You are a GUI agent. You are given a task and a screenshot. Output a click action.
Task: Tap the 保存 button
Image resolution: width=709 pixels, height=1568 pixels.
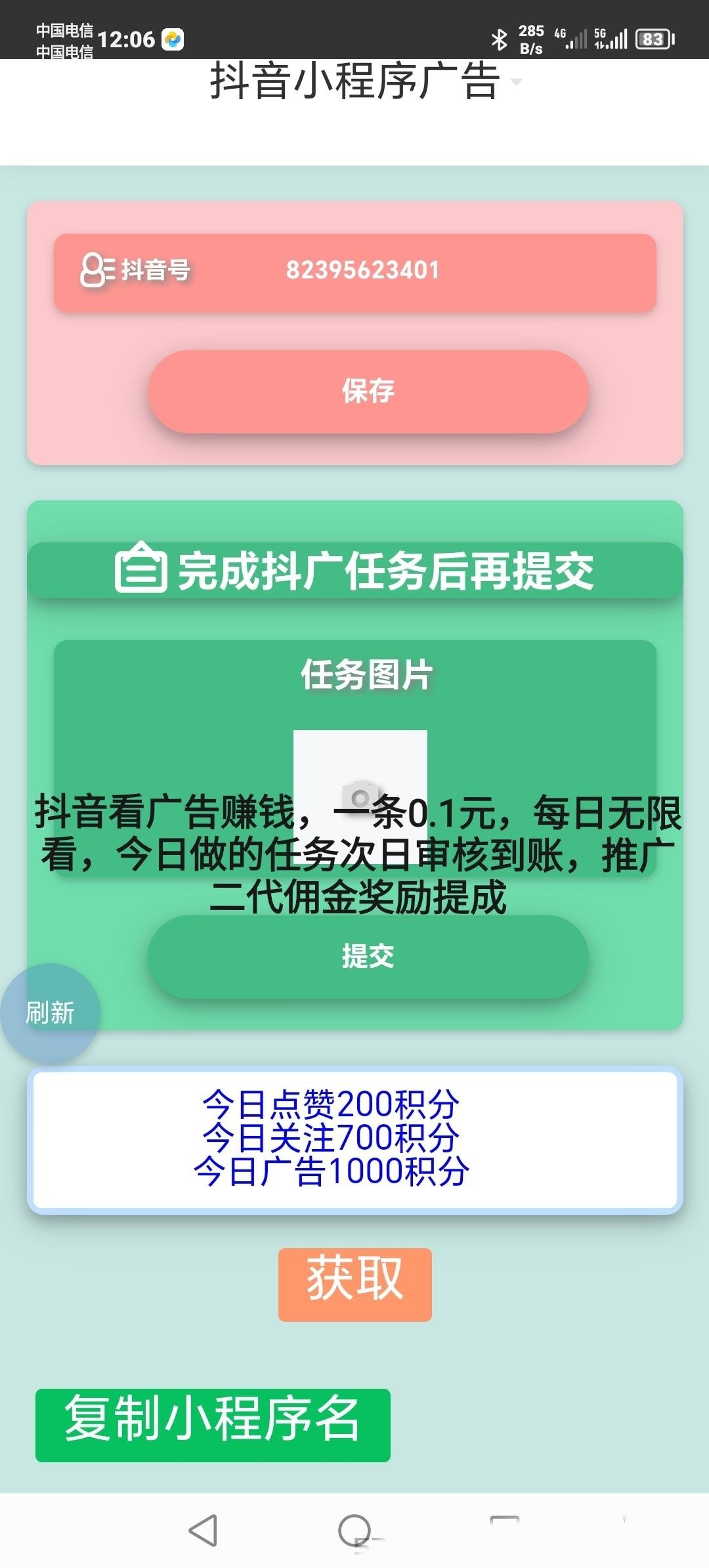368,391
